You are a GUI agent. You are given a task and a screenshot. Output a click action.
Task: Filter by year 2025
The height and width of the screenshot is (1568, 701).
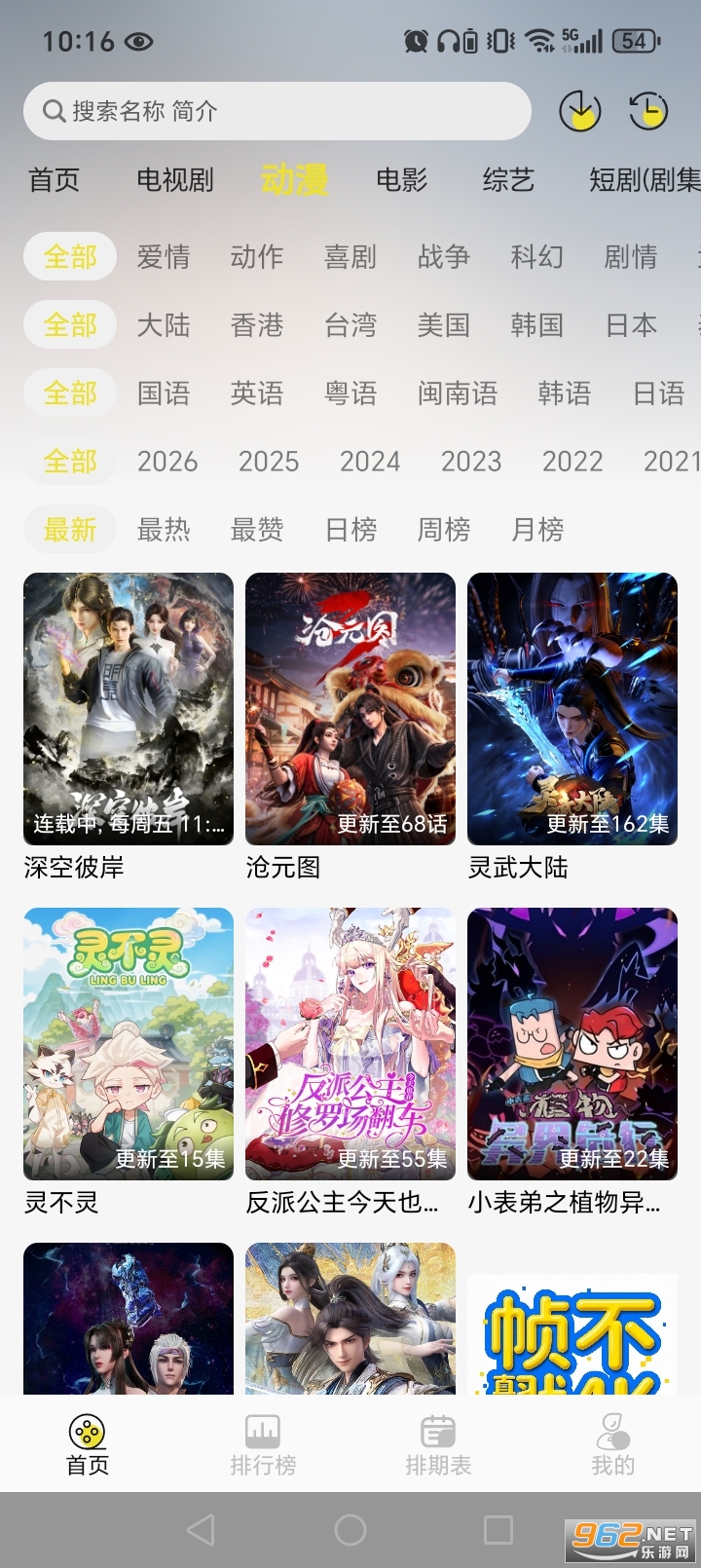click(x=269, y=462)
